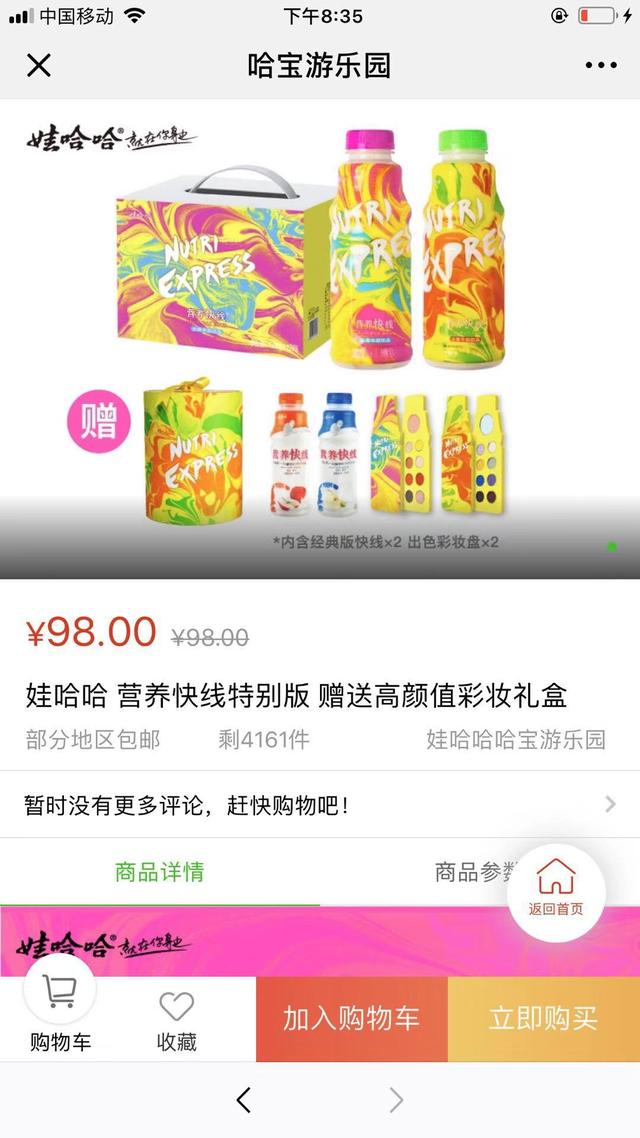Viewport: 640px width, 1138px height.
Task: Open 购物车 cart
Action: click(60, 1012)
